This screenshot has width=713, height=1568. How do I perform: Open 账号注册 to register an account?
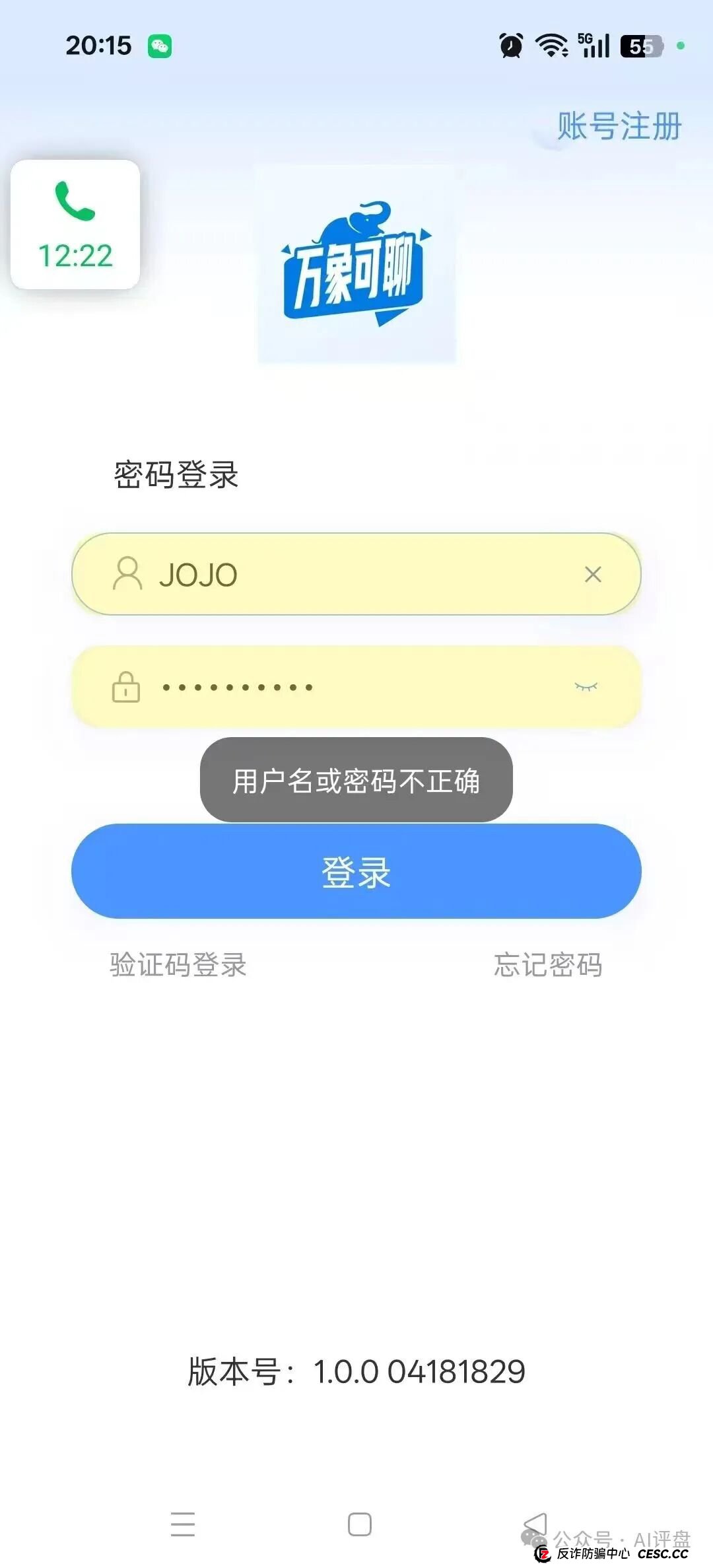pos(618,125)
